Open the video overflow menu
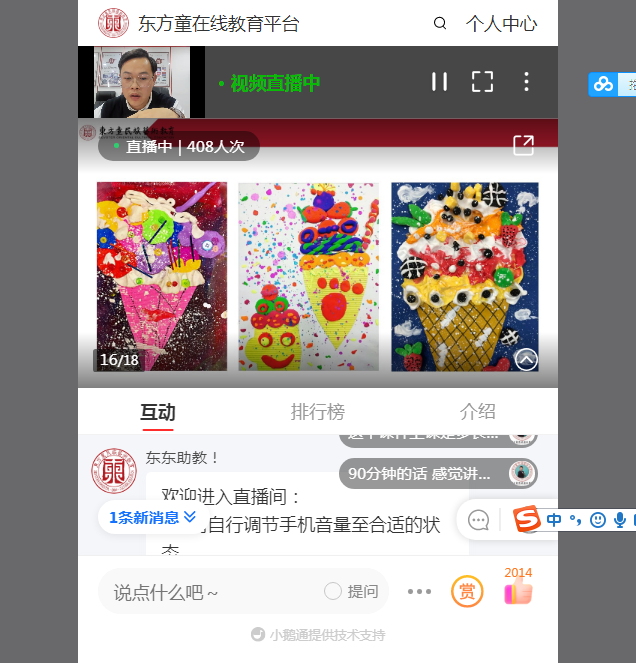This screenshot has width=636, height=663. coord(527,82)
